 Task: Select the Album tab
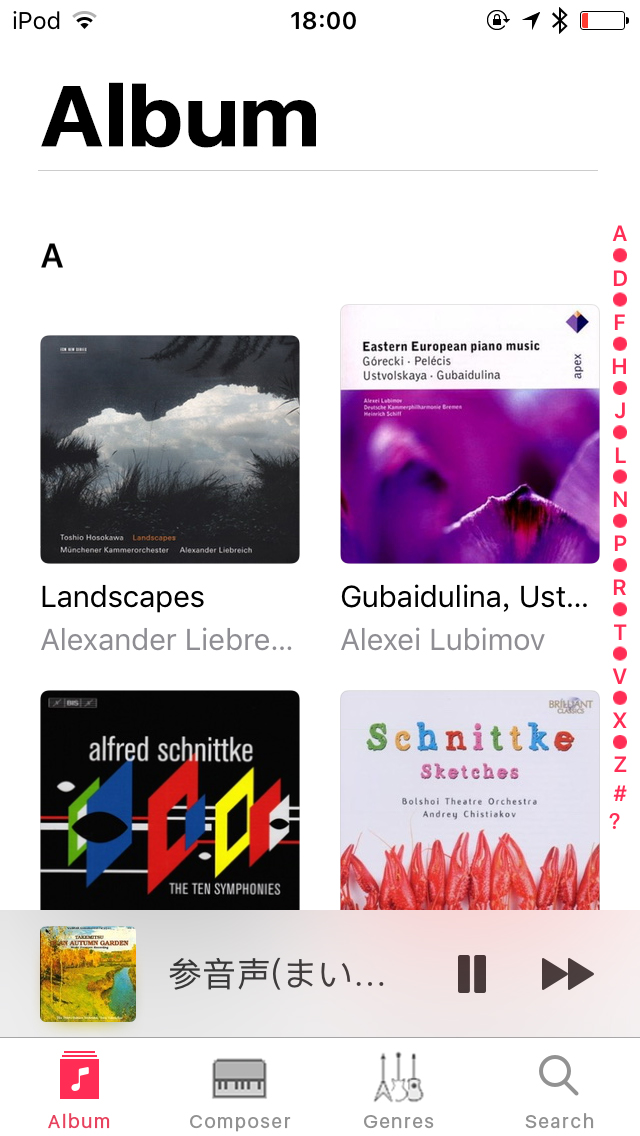coord(80,1093)
